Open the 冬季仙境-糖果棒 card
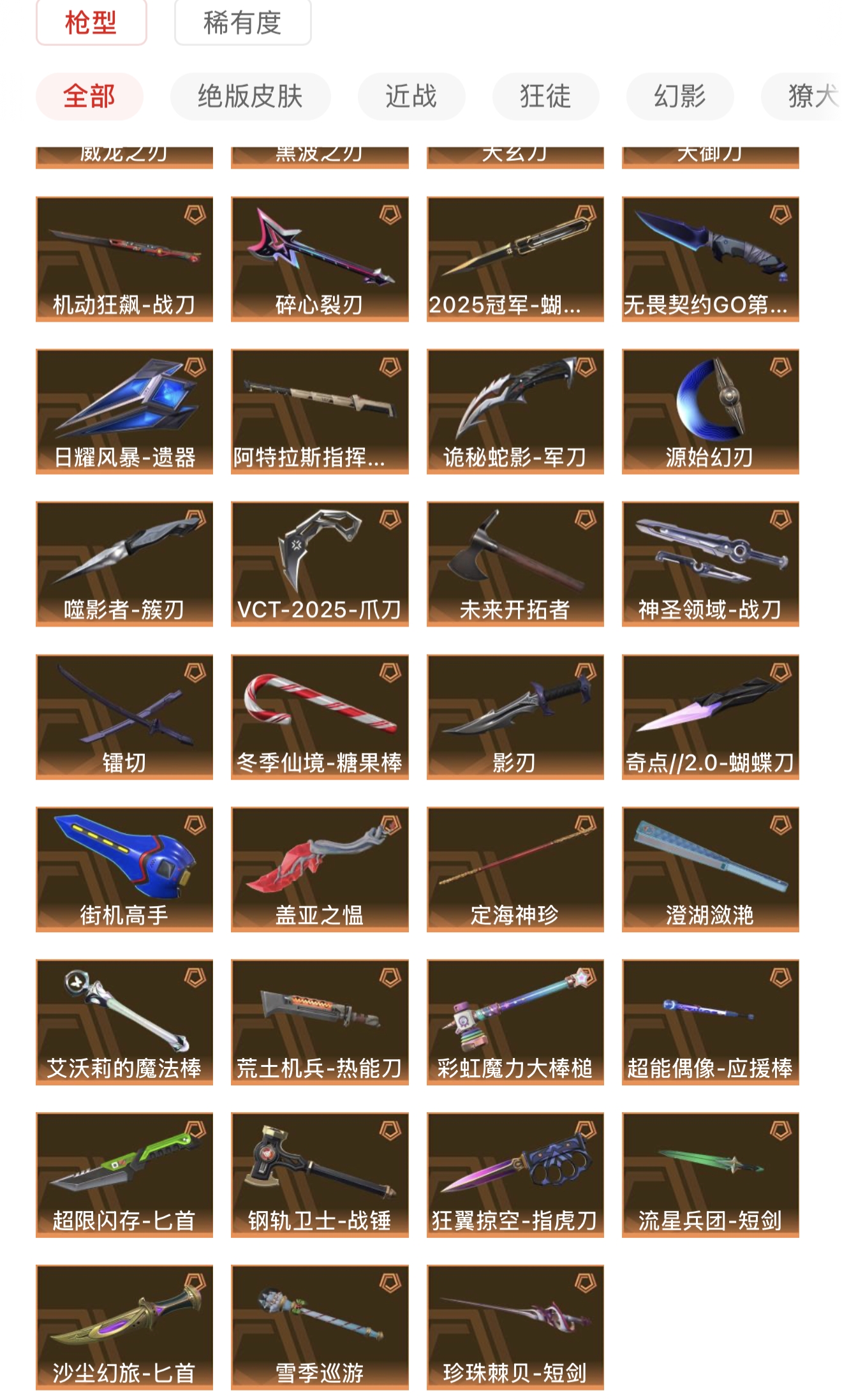Viewport: 842px width, 1400px height. click(x=320, y=717)
